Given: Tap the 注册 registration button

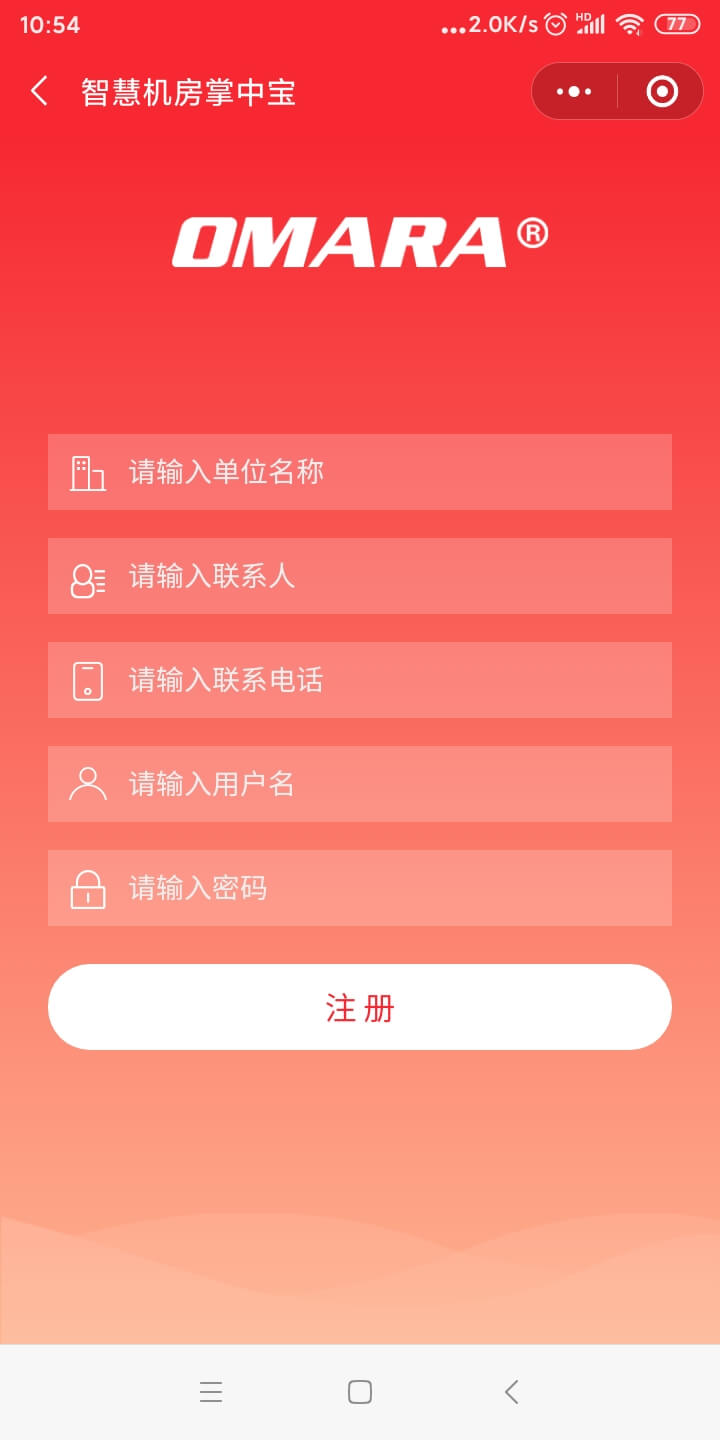Looking at the screenshot, I should pyautogui.click(x=360, y=1006).
